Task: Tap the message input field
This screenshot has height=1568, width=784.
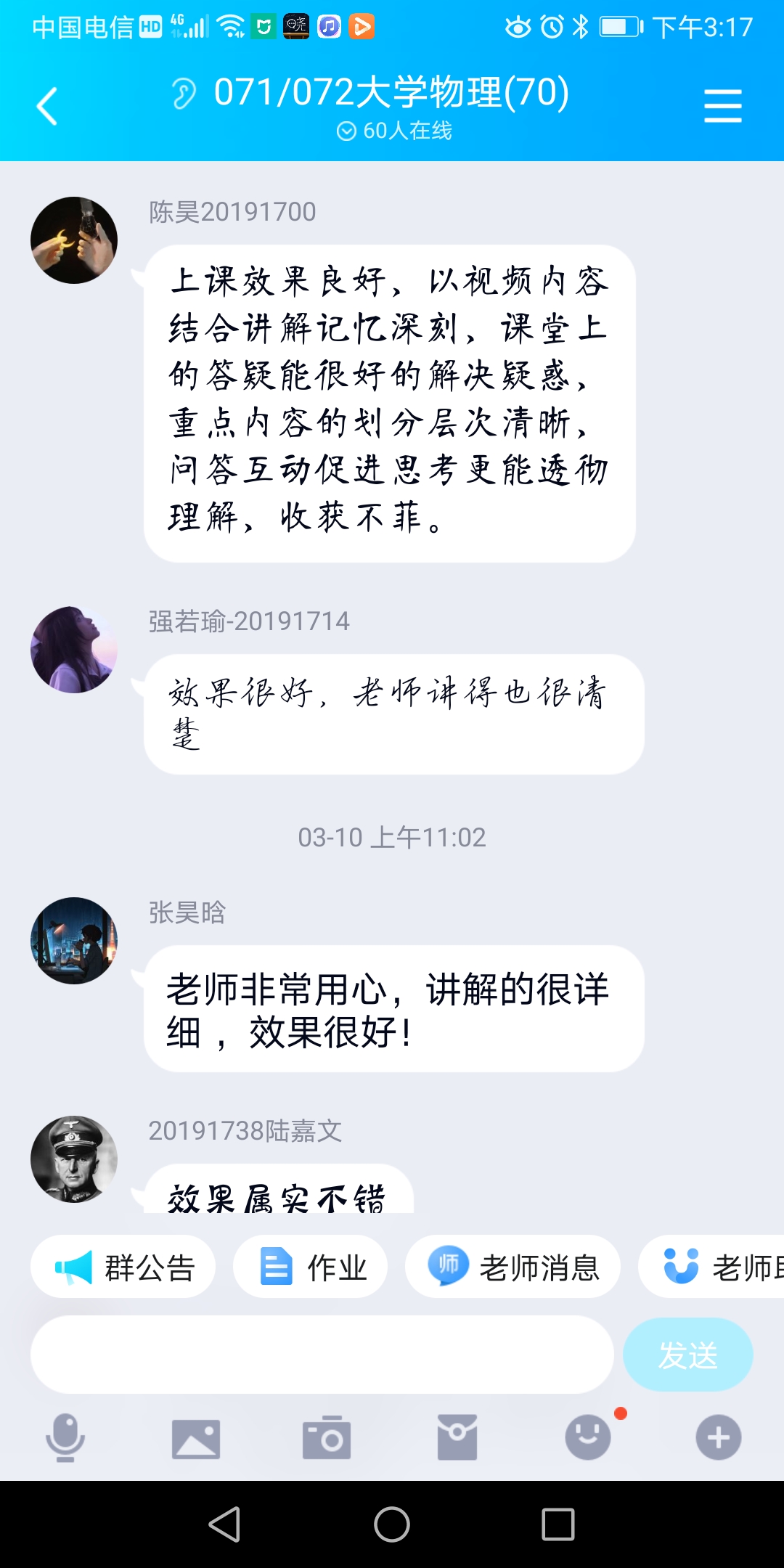Action: [322, 1355]
